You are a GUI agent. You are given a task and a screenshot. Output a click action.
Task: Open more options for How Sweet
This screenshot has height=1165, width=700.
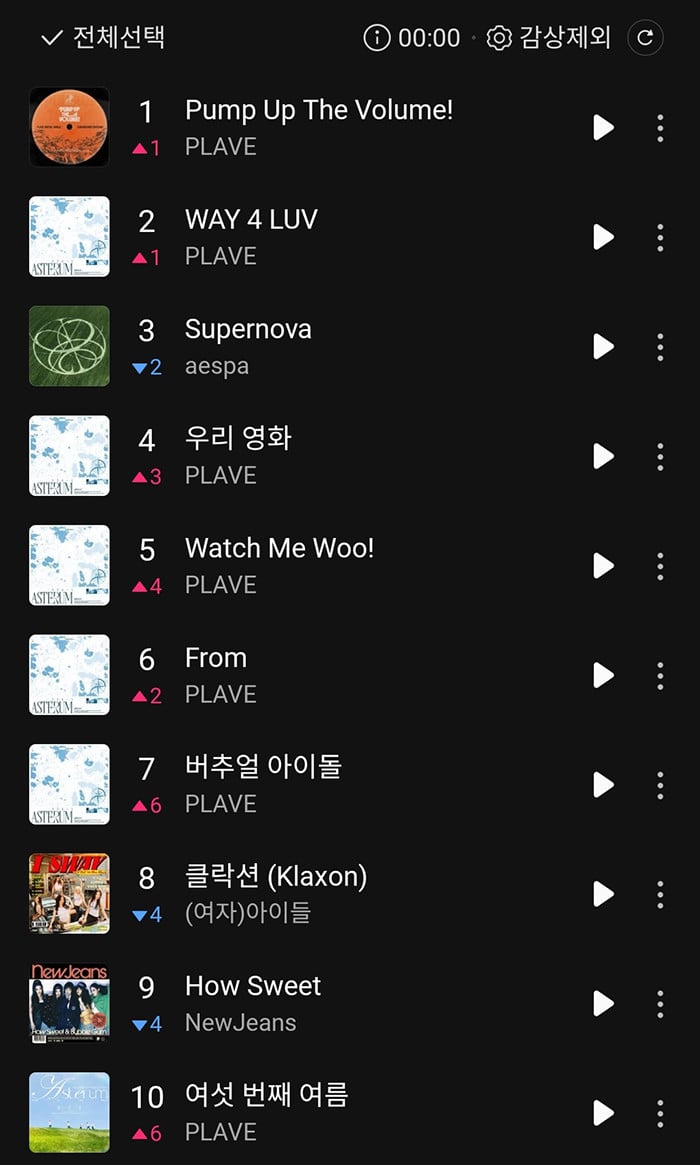click(660, 1003)
